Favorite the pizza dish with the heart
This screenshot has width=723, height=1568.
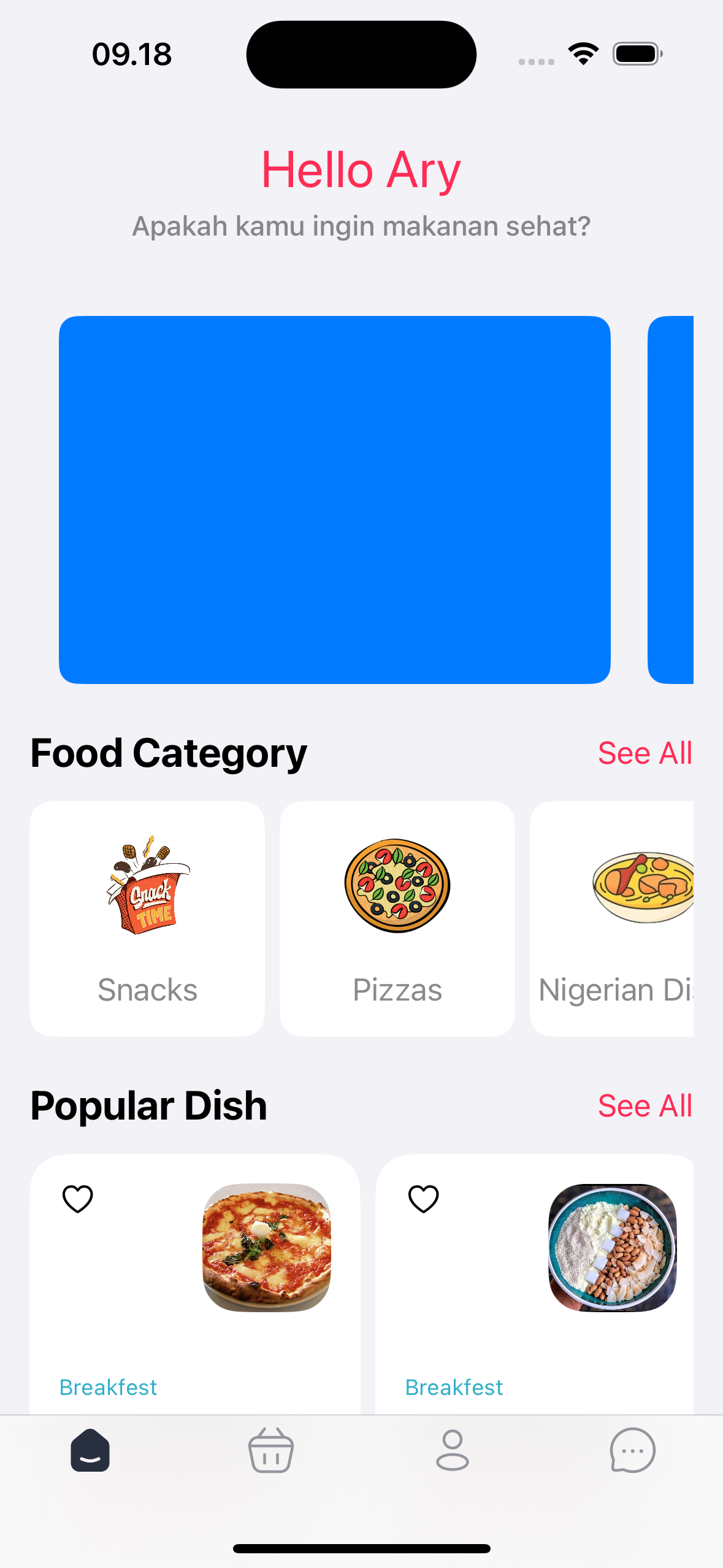coord(78,1199)
